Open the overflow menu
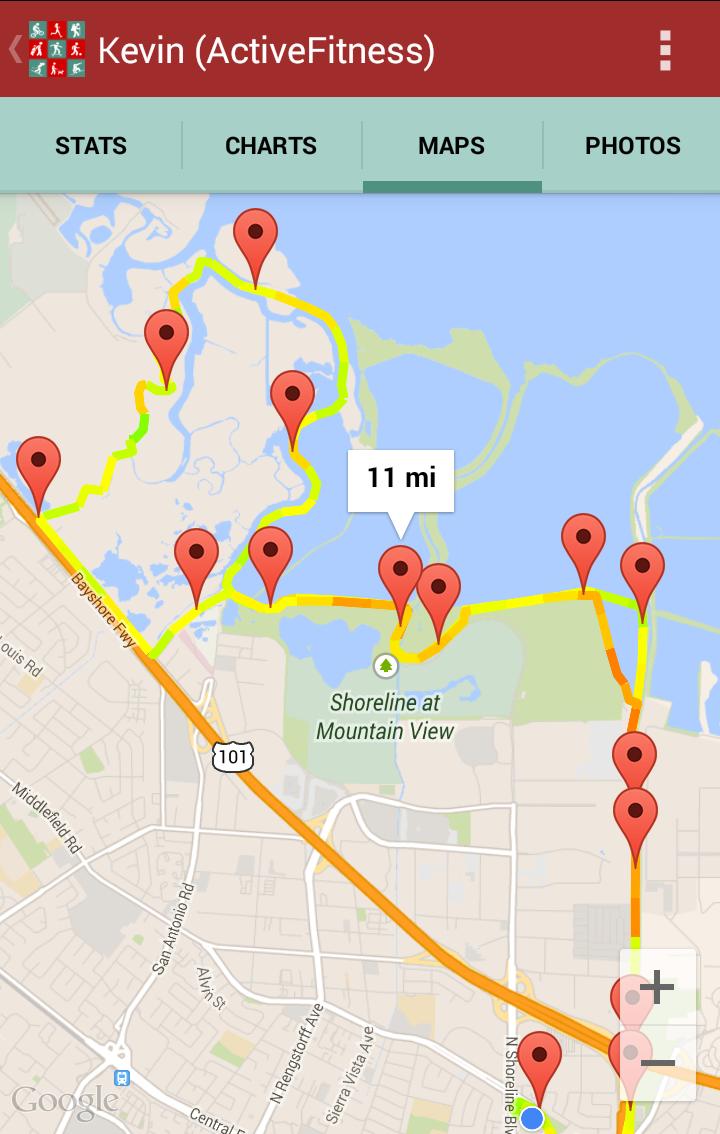The height and width of the screenshot is (1134, 720). point(665,50)
